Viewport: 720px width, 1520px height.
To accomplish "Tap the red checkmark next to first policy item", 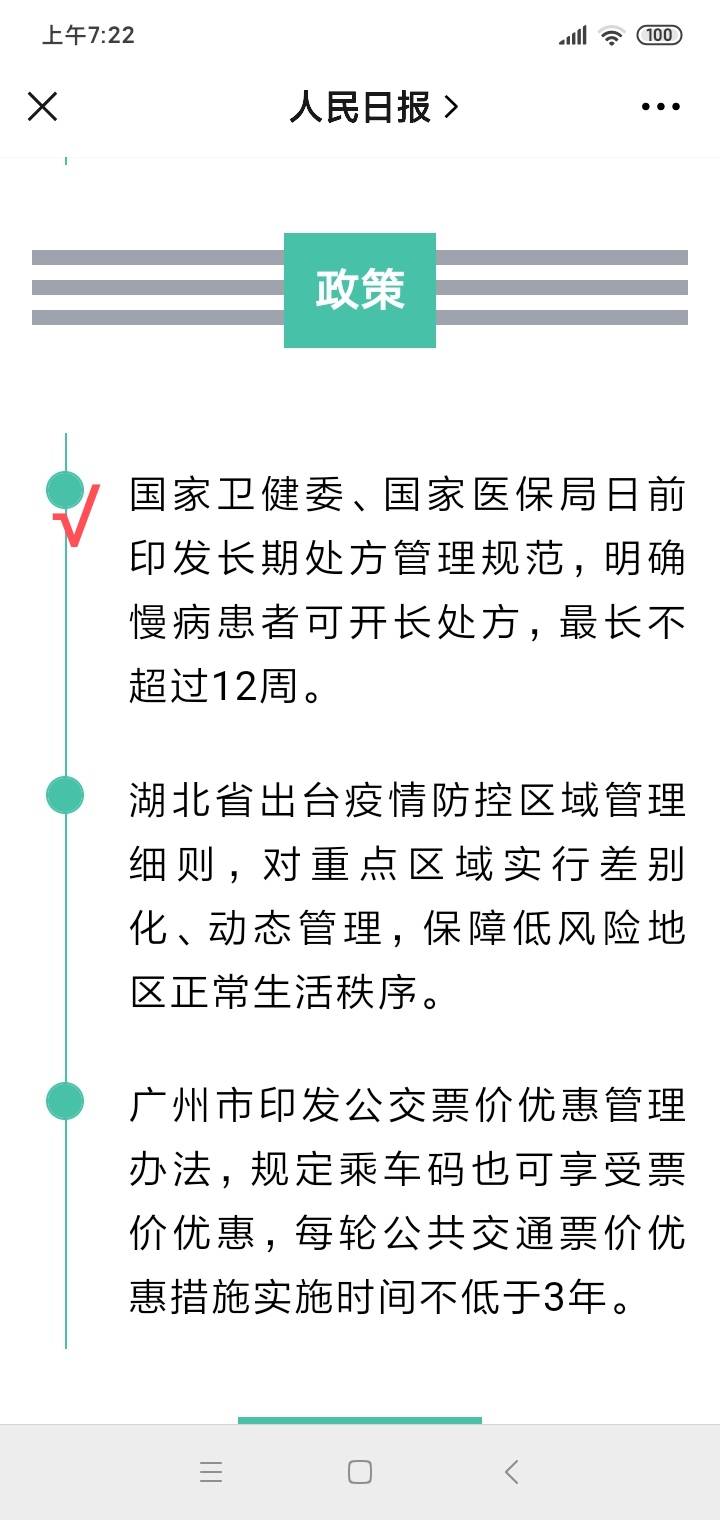I will point(77,523).
